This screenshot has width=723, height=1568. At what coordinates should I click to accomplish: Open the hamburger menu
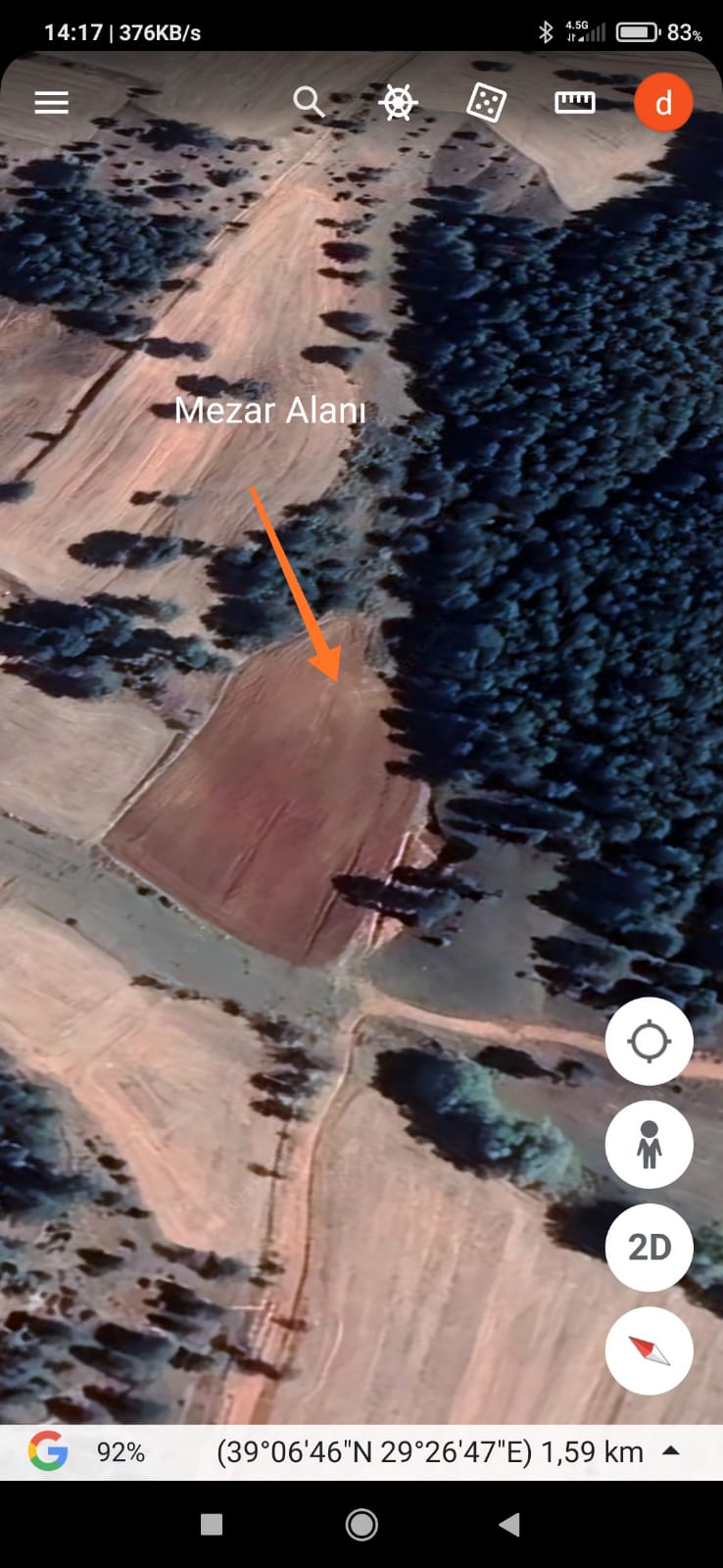51,102
